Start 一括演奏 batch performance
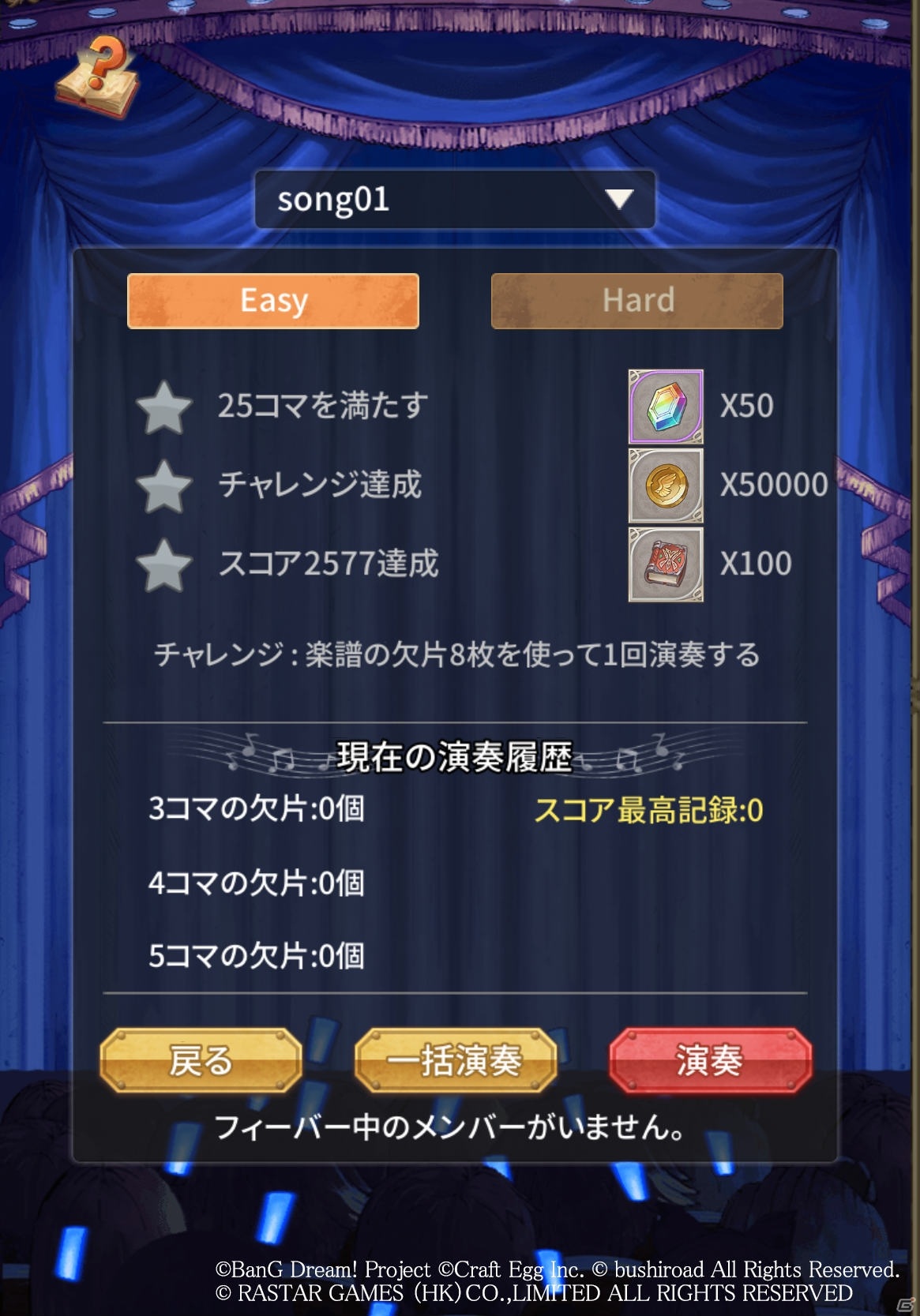The width and height of the screenshot is (920, 1316). pyautogui.click(x=456, y=1060)
